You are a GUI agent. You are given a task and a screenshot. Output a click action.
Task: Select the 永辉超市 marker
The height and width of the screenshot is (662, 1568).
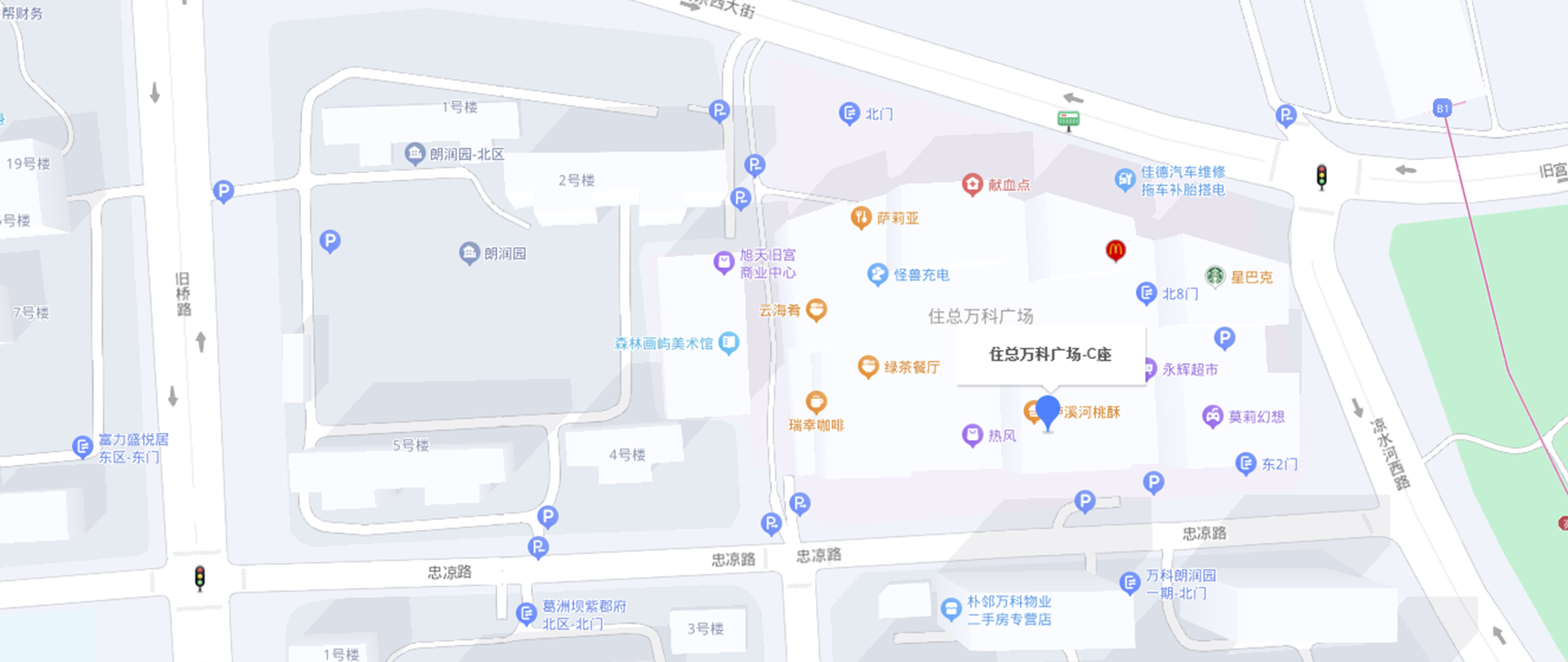tap(1149, 369)
